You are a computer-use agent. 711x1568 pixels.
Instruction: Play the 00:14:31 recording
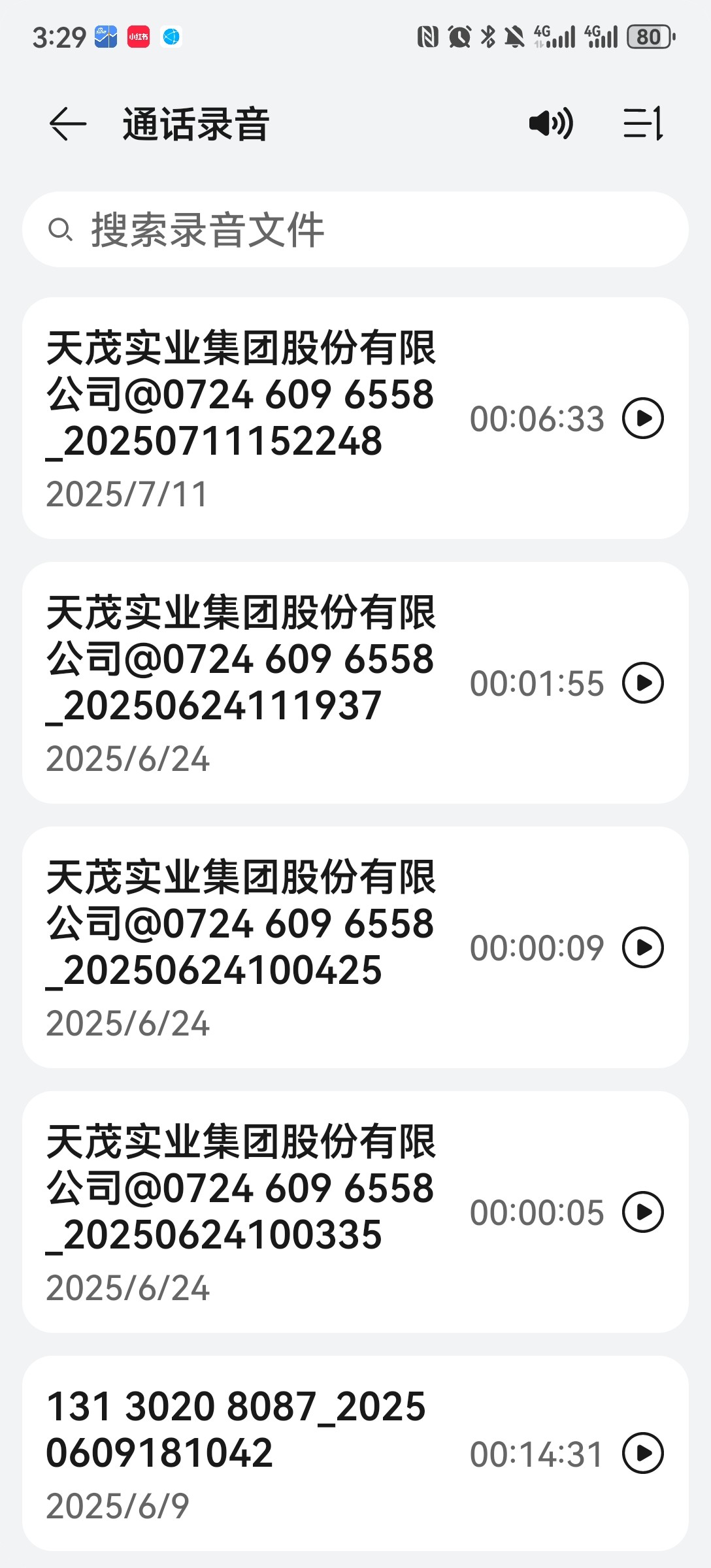[643, 1454]
